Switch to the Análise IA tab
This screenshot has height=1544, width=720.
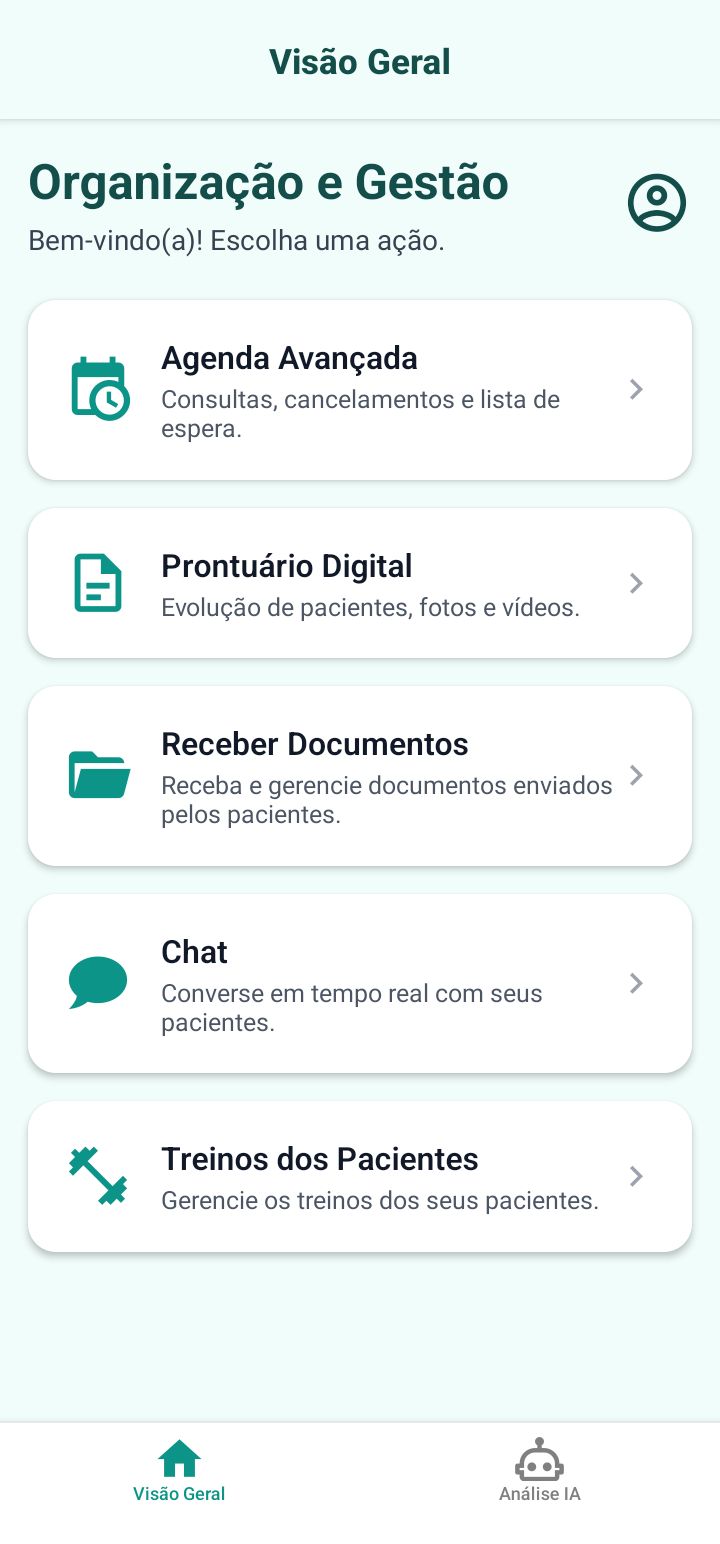(x=540, y=1471)
